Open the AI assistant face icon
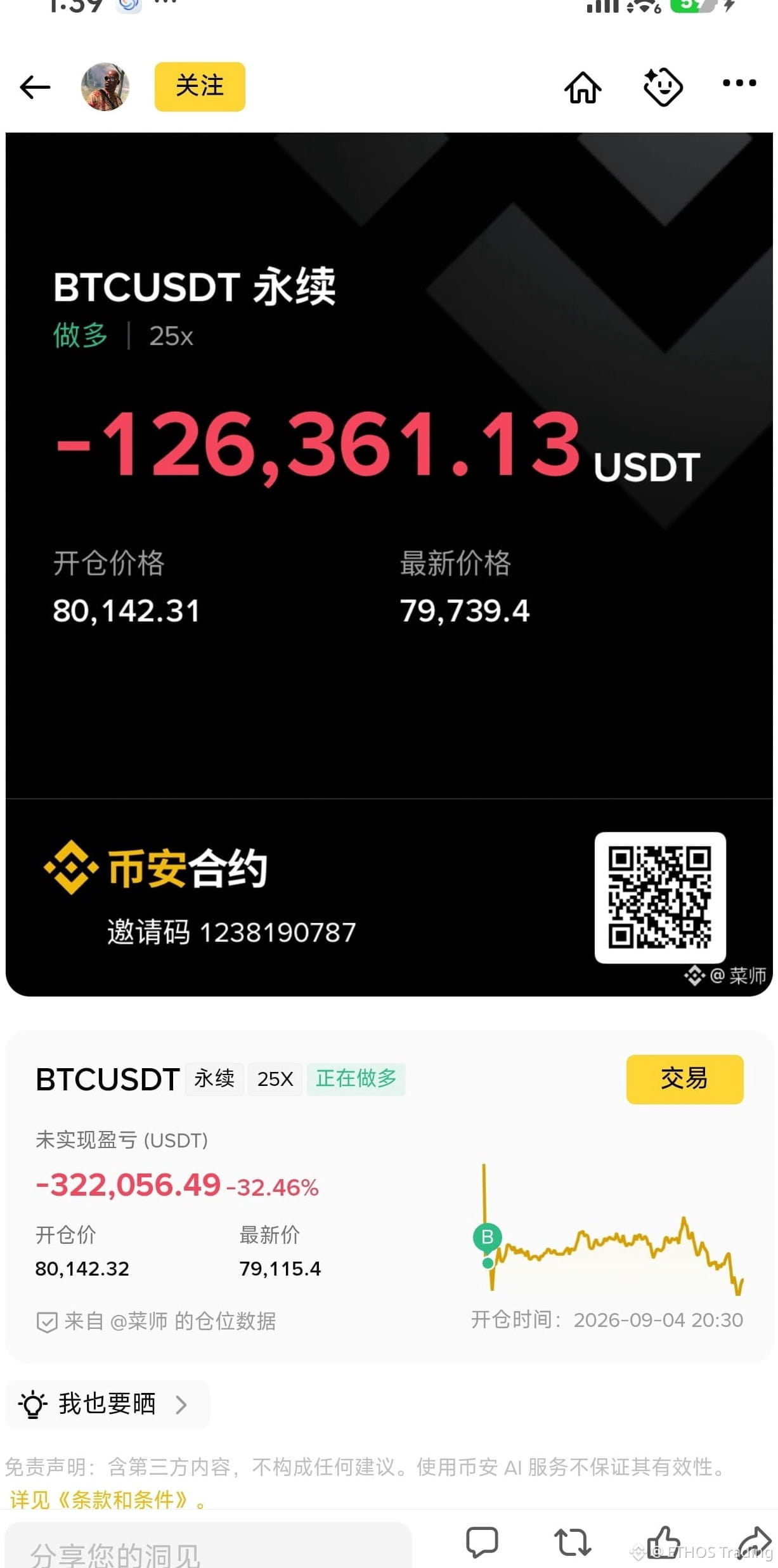Image resolution: width=778 pixels, height=1568 pixels. pos(663,87)
